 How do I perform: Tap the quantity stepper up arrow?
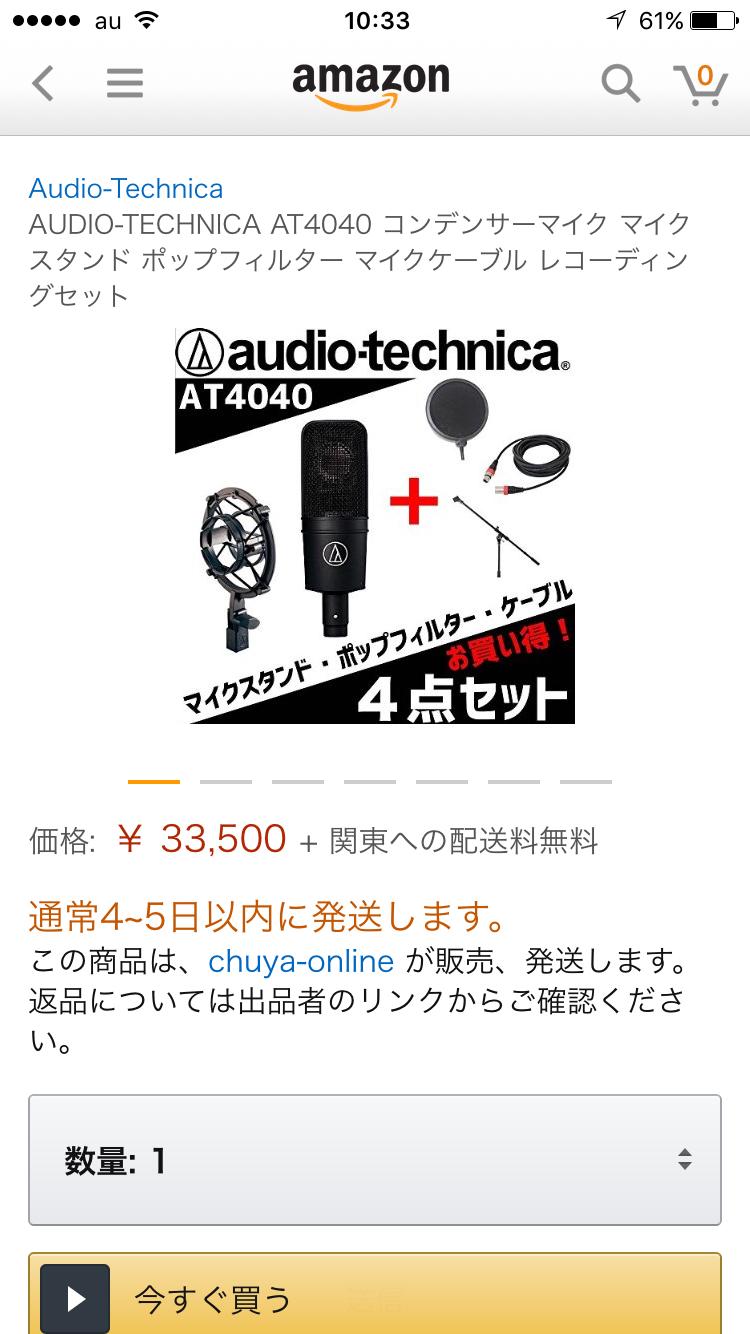[x=685, y=1151]
